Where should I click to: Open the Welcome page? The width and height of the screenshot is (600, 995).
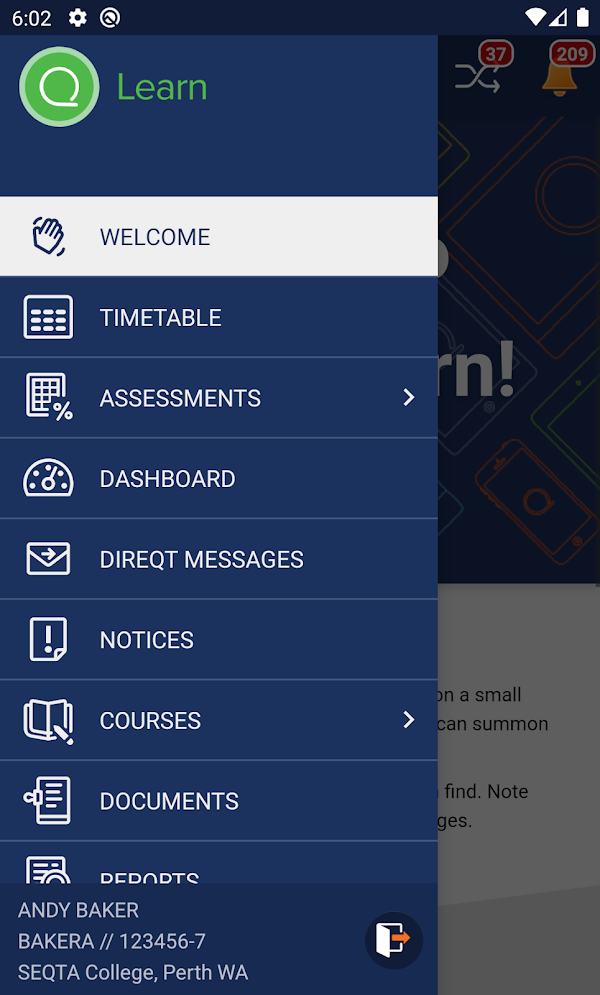218,237
